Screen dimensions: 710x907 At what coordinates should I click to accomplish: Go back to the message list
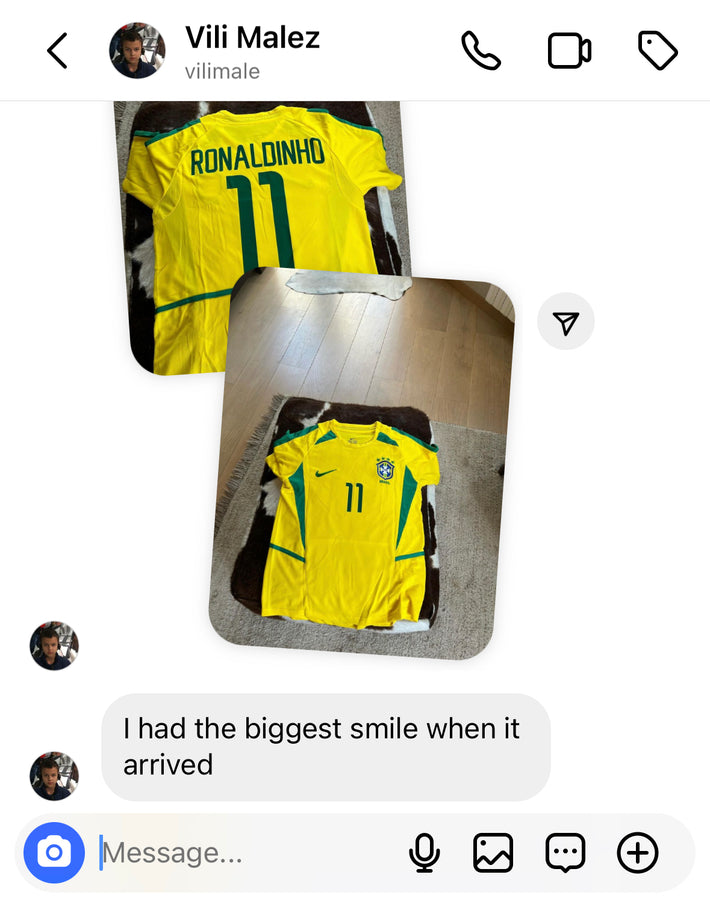[x=57, y=51]
